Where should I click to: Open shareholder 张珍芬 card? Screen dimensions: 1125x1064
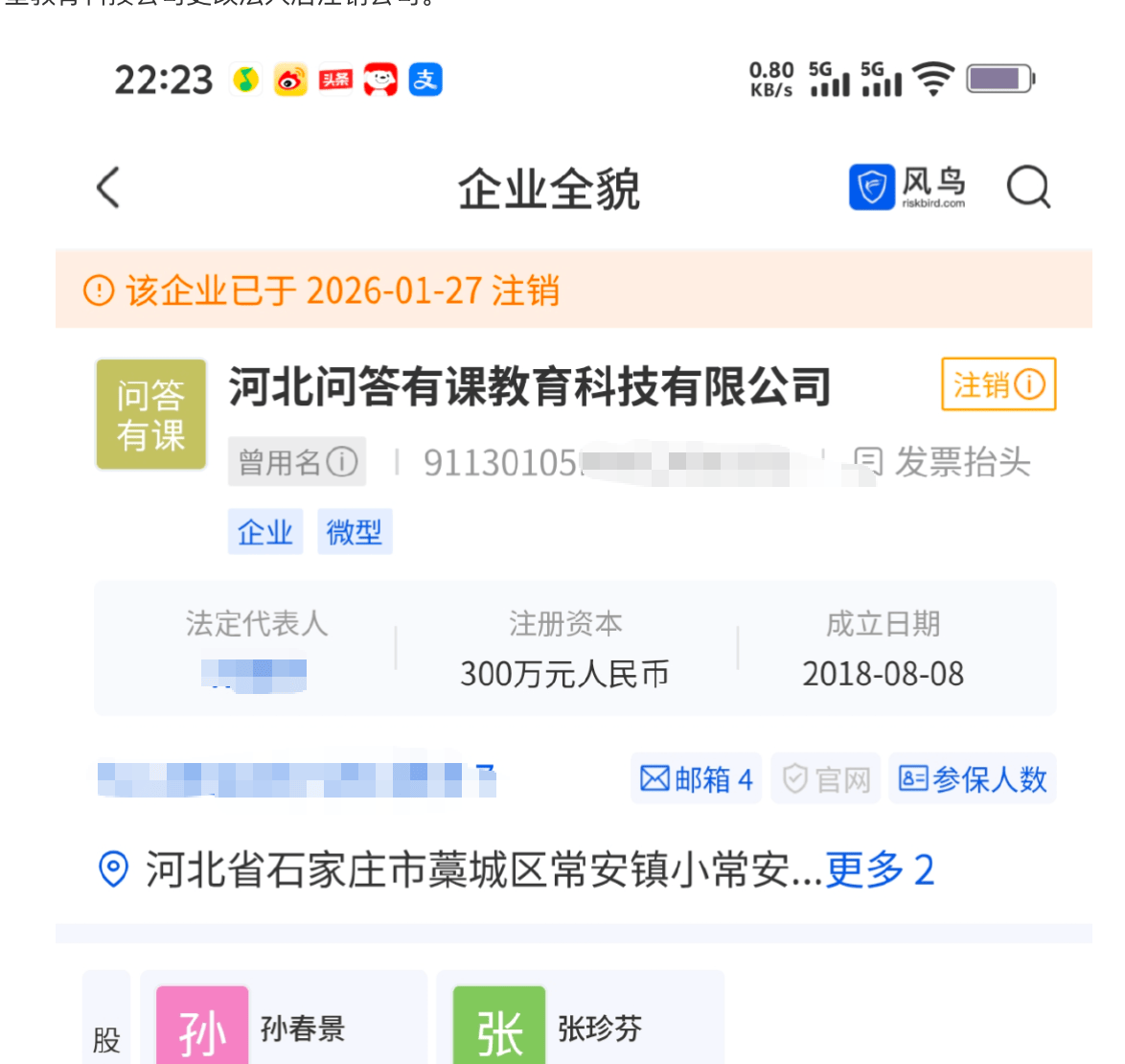point(580,1028)
